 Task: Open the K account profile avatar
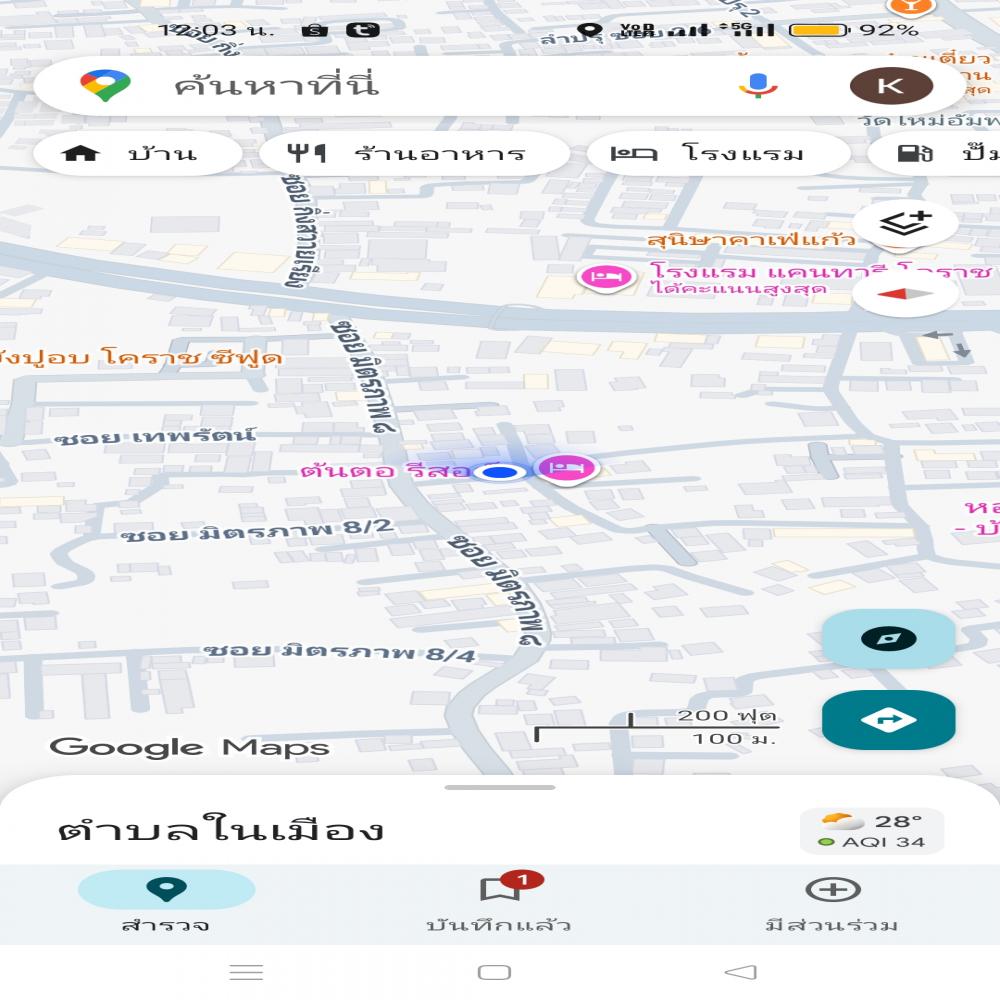[x=890, y=86]
